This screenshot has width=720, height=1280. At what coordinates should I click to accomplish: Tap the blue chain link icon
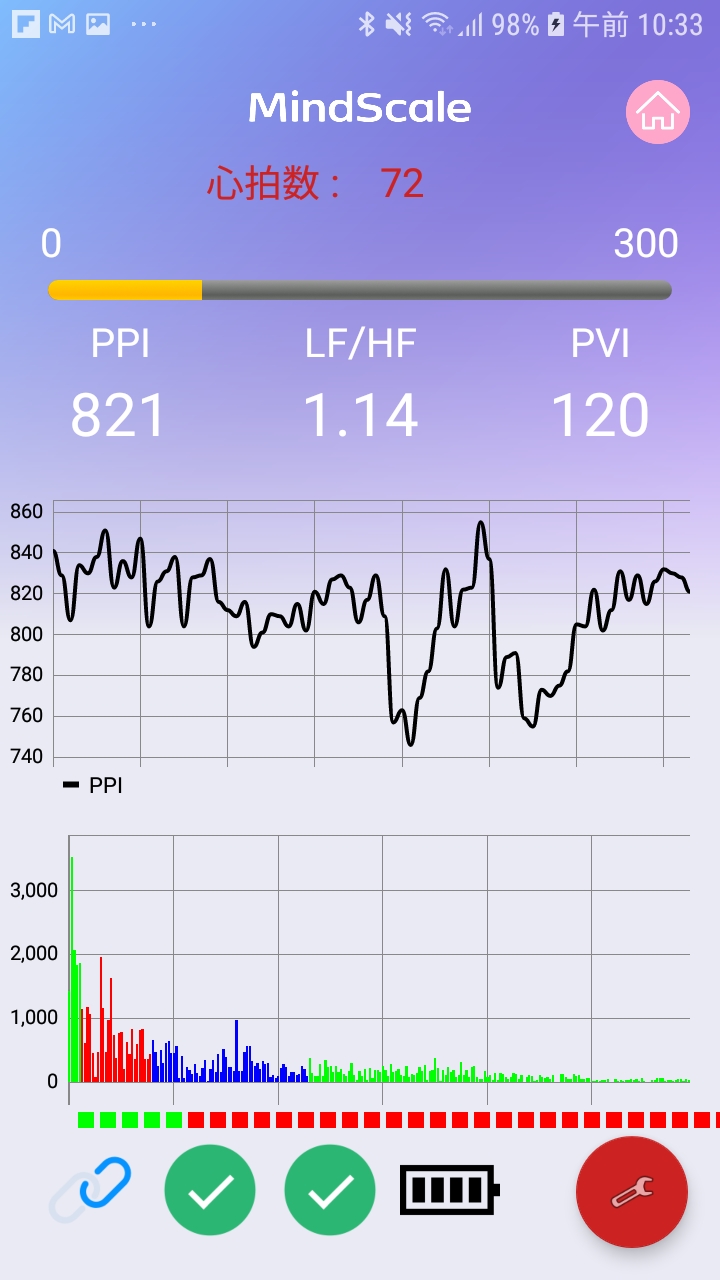pyautogui.click(x=91, y=1190)
